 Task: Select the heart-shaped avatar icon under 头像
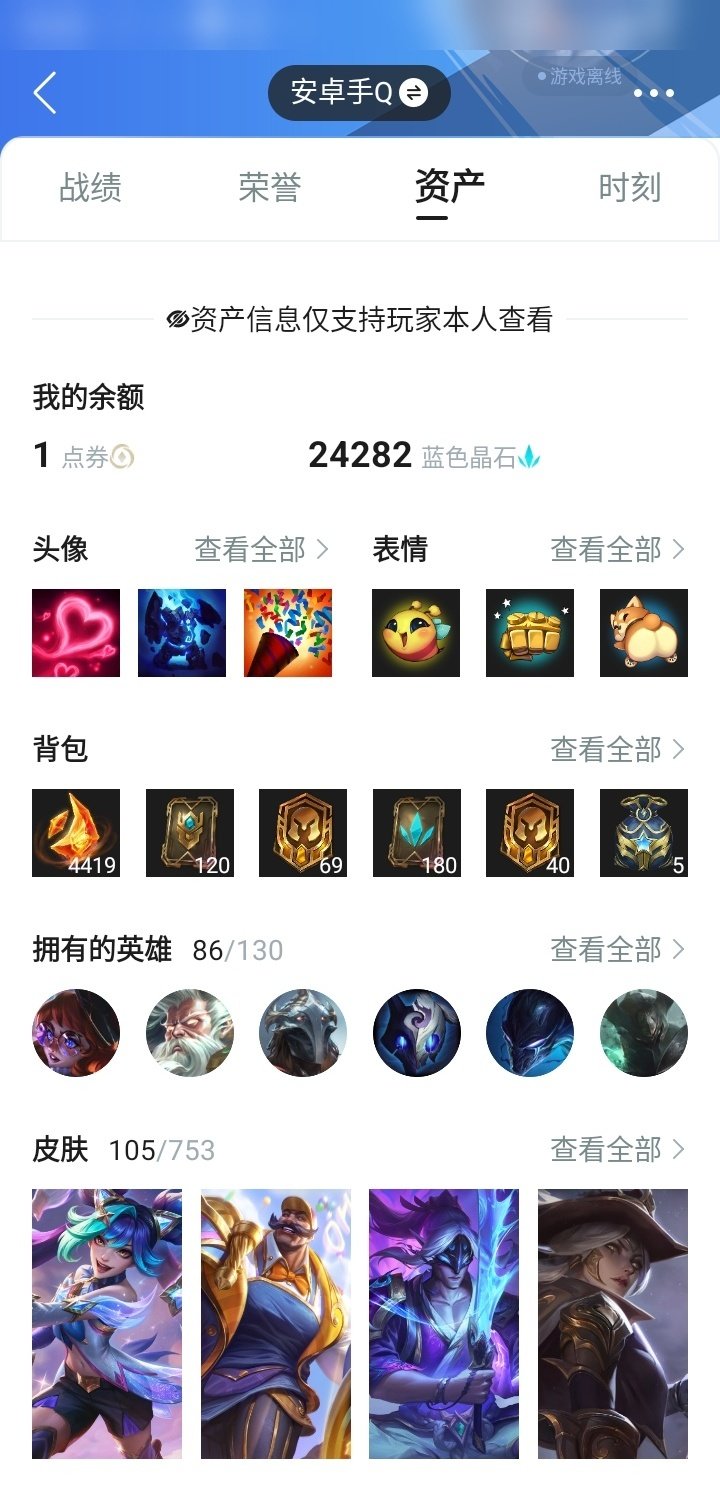(75, 632)
